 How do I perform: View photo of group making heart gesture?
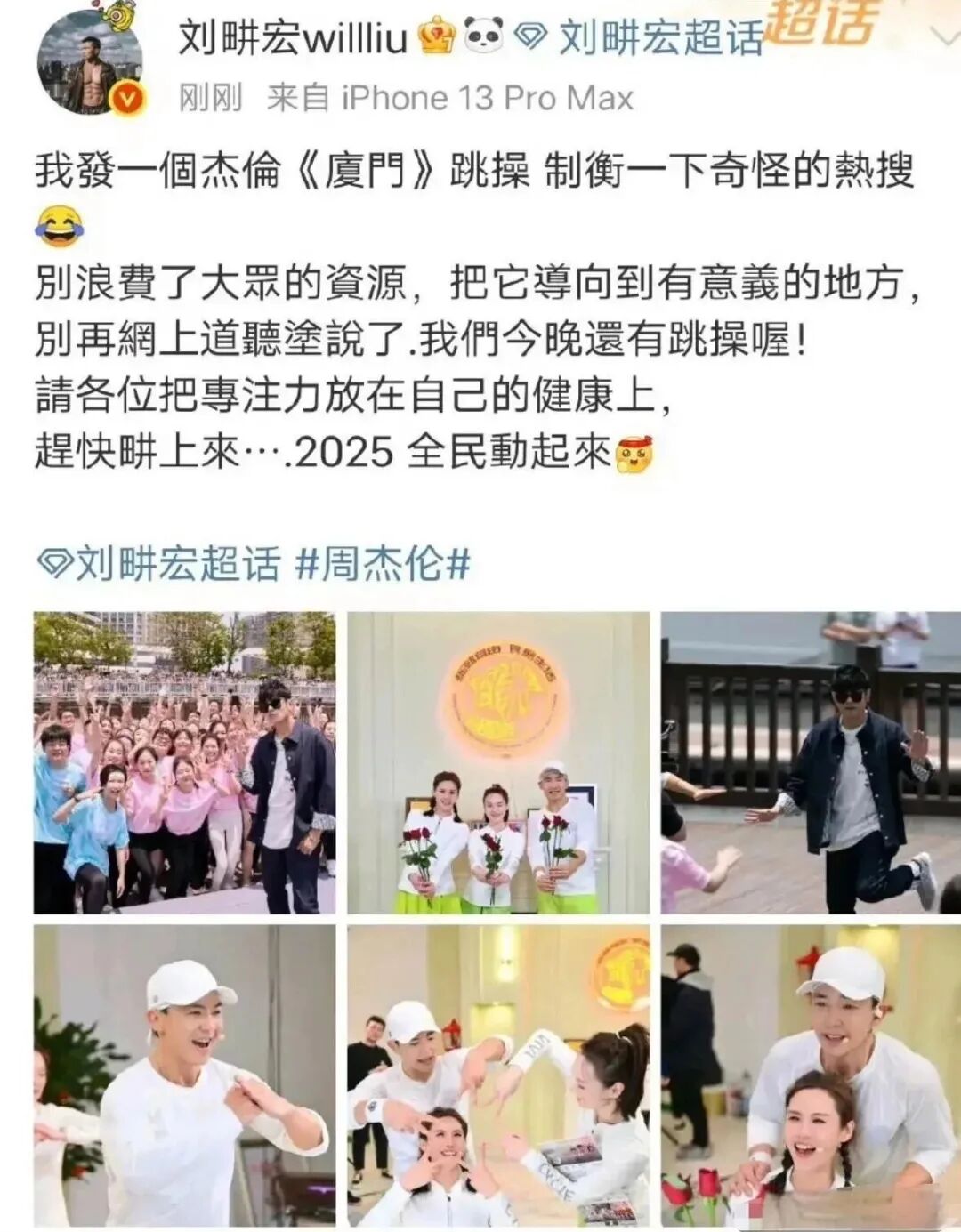pos(498,1075)
